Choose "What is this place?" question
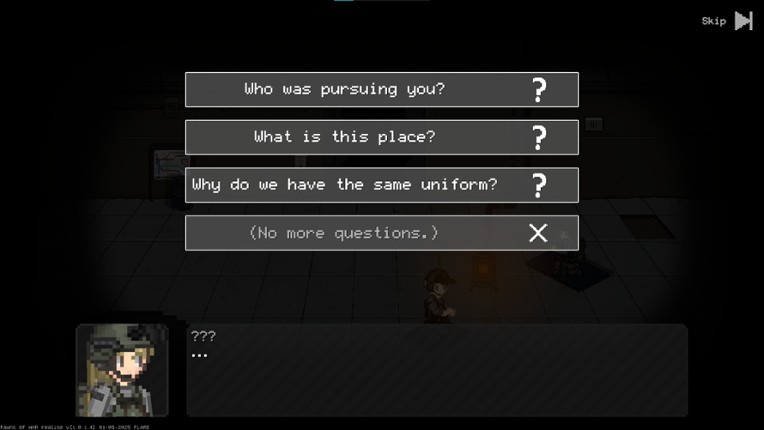The height and width of the screenshot is (430, 764). [x=381, y=137]
